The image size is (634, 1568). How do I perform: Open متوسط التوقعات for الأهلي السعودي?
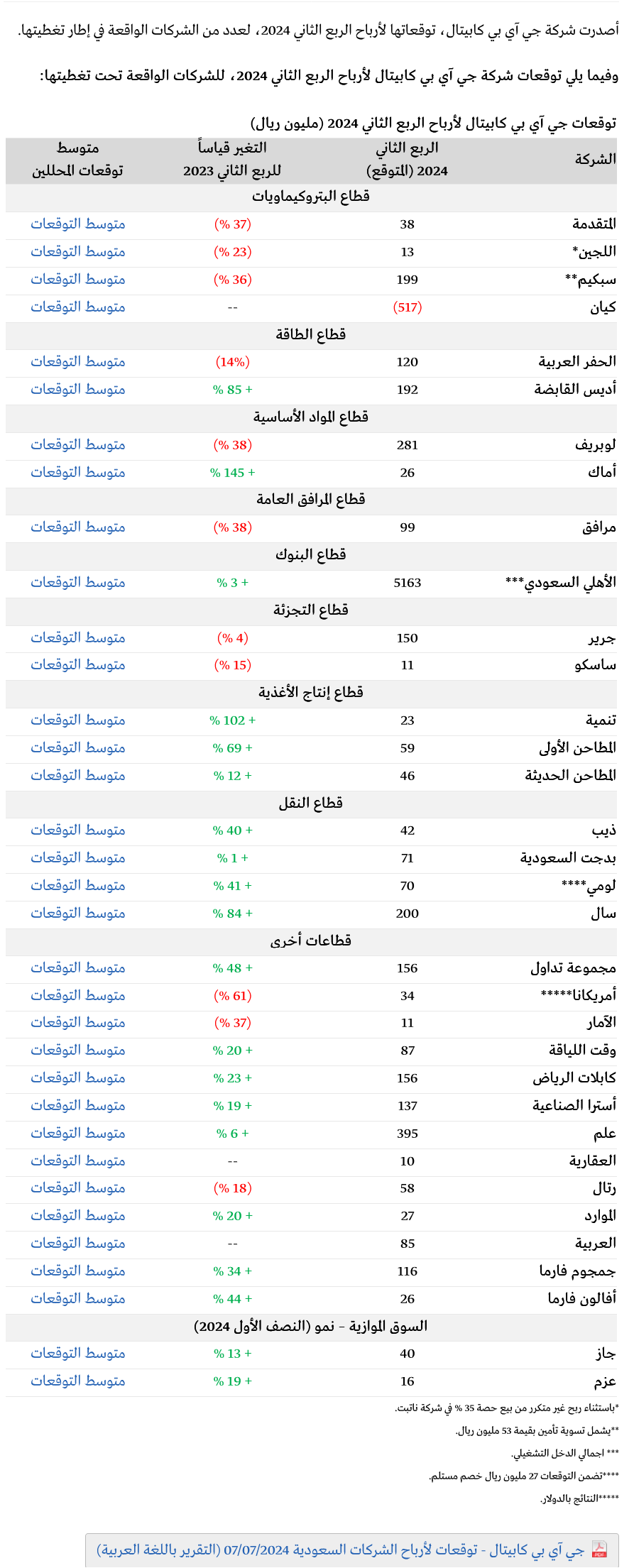point(78,583)
